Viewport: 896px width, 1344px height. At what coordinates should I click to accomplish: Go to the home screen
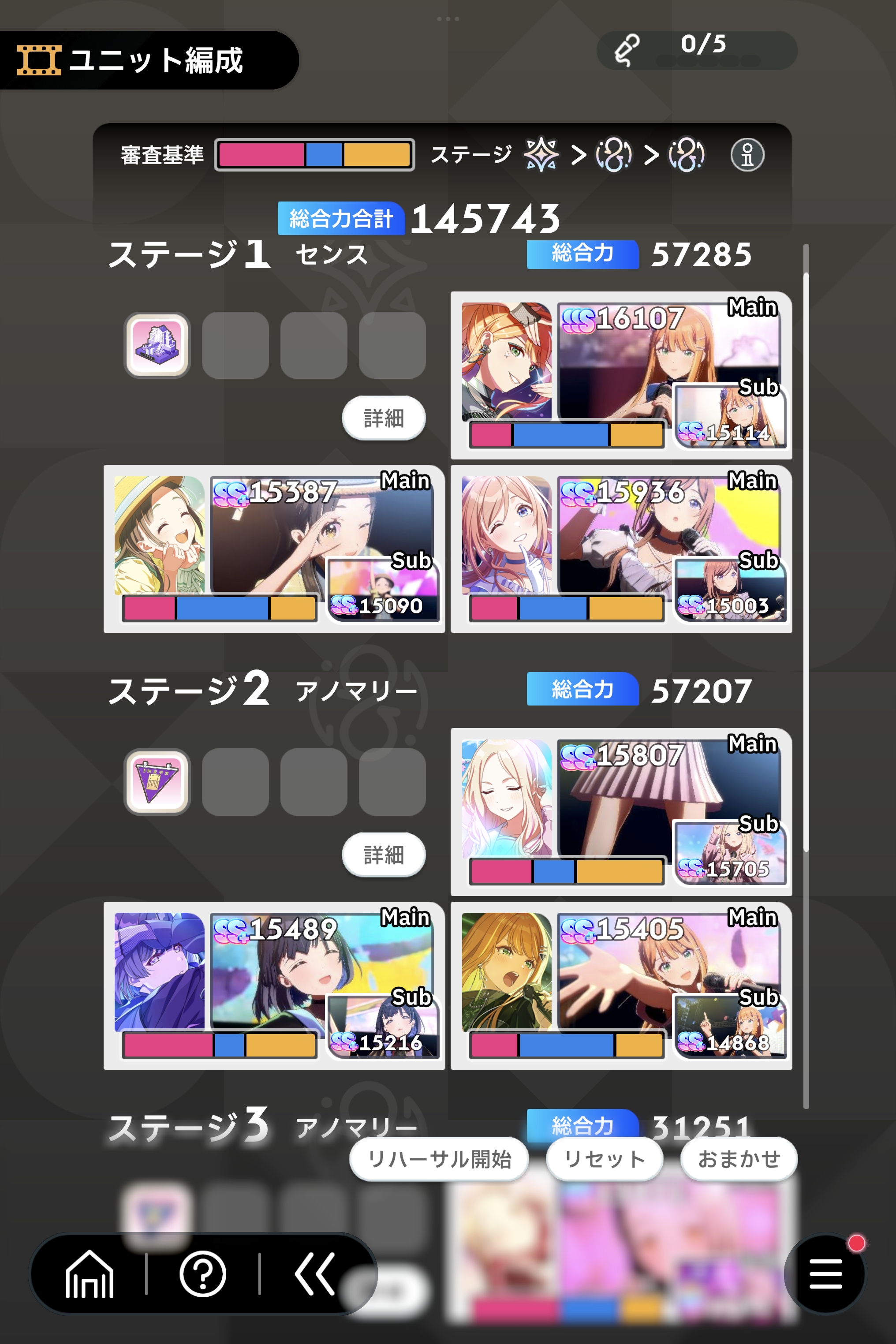pyautogui.click(x=90, y=1274)
